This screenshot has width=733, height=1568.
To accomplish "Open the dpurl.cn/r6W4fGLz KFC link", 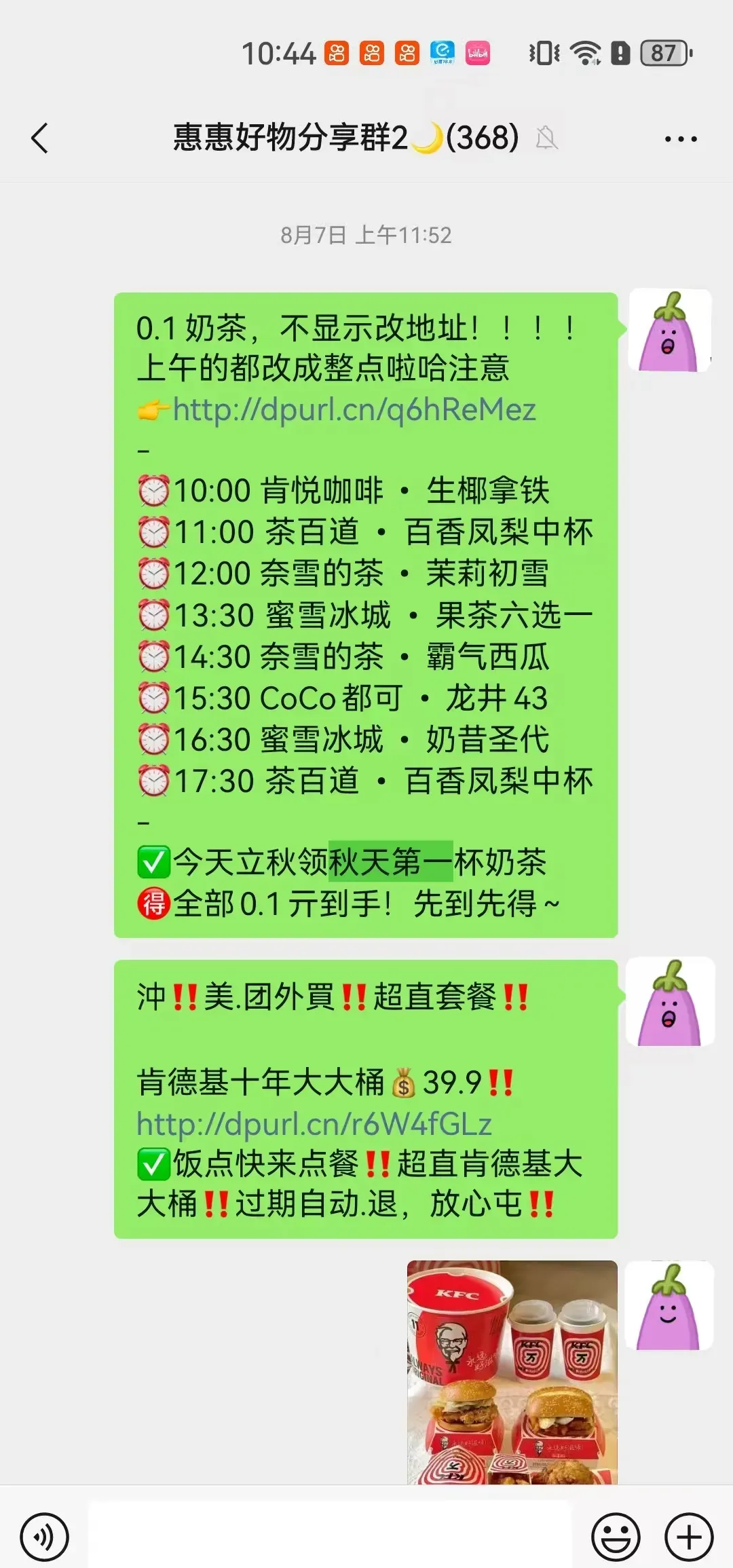I will (314, 1124).
